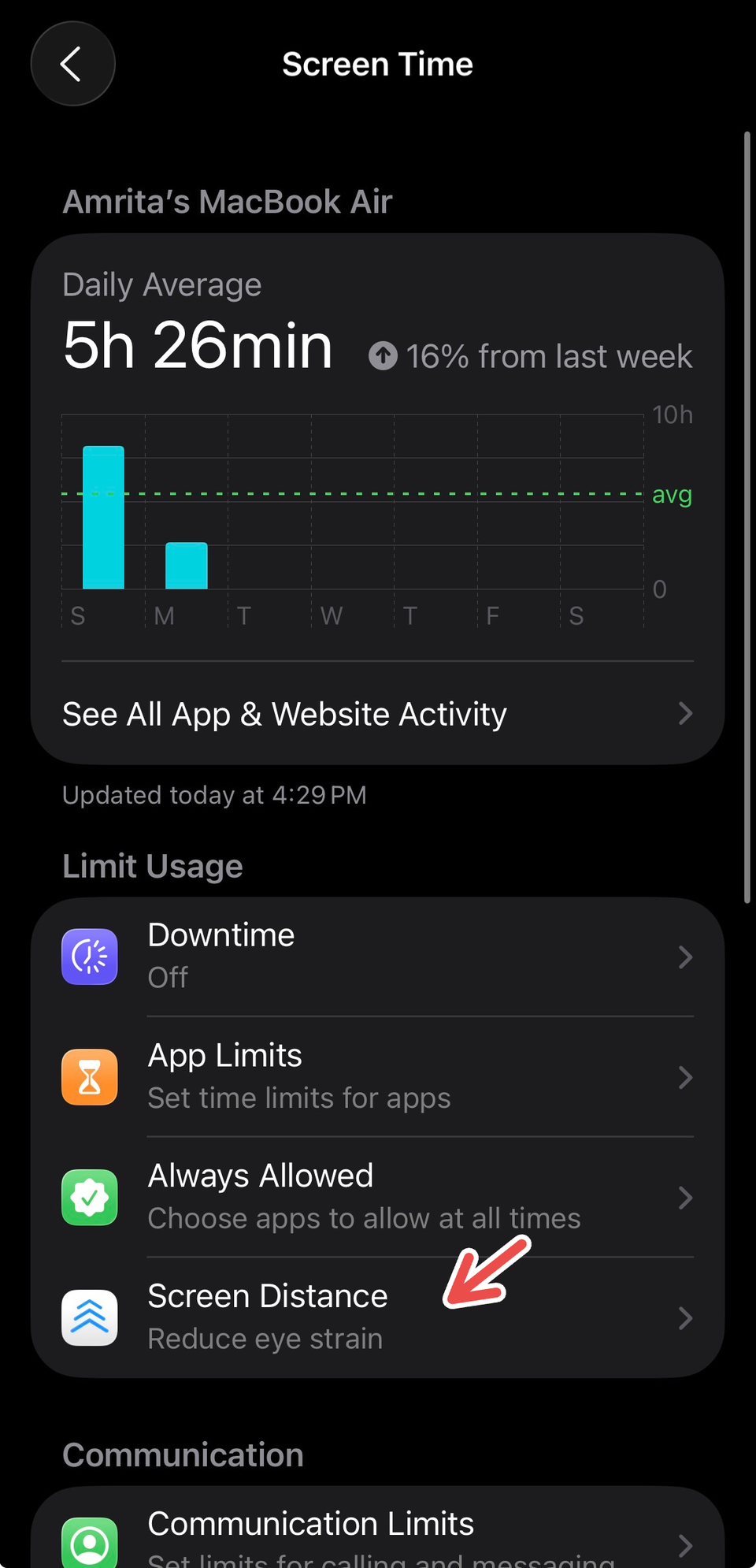
Task: Select the Screen Time title
Action: (378, 63)
